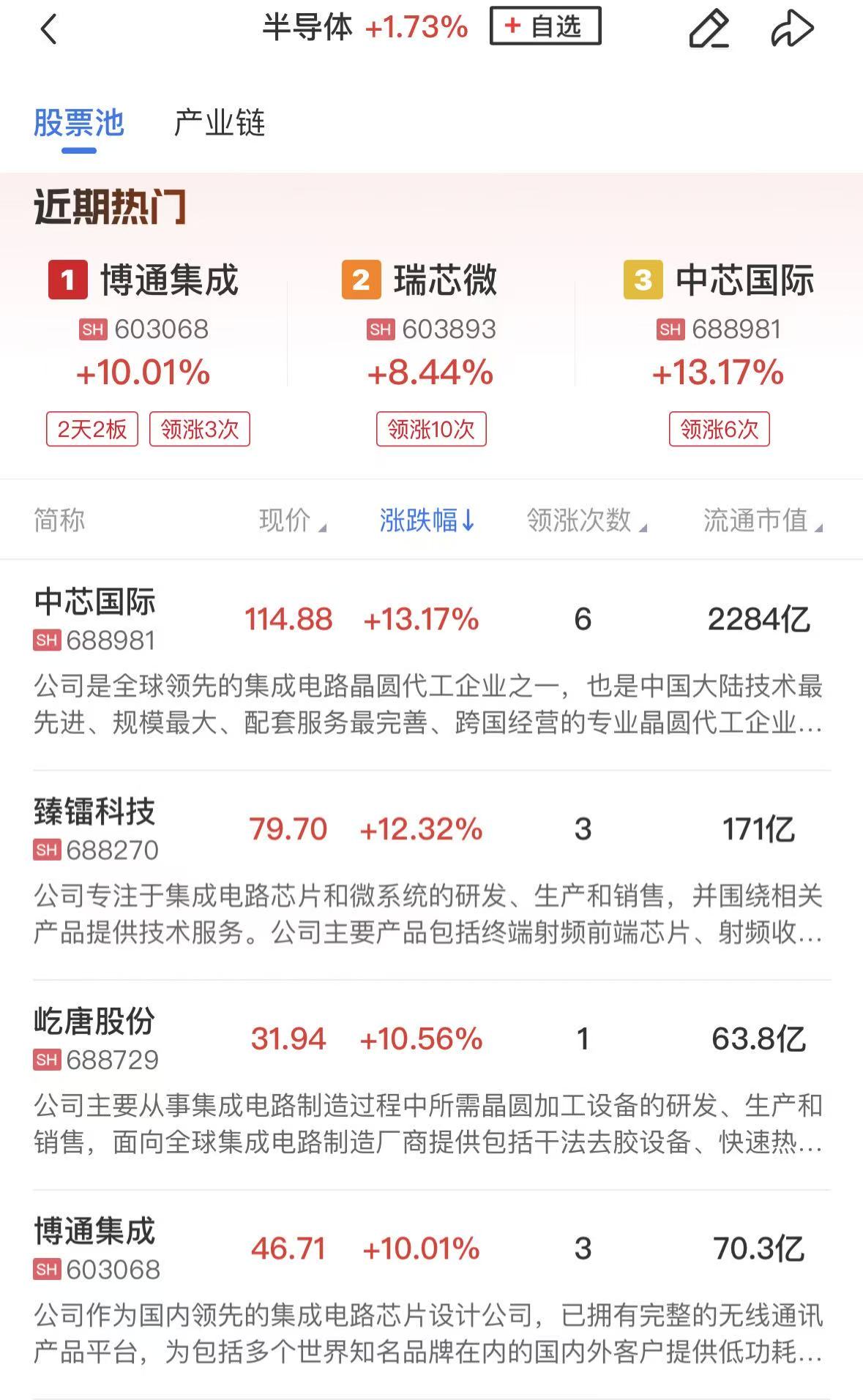Toggle sorting by 涨跌幅
This screenshot has height=1400, width=863.
[427, 520]
